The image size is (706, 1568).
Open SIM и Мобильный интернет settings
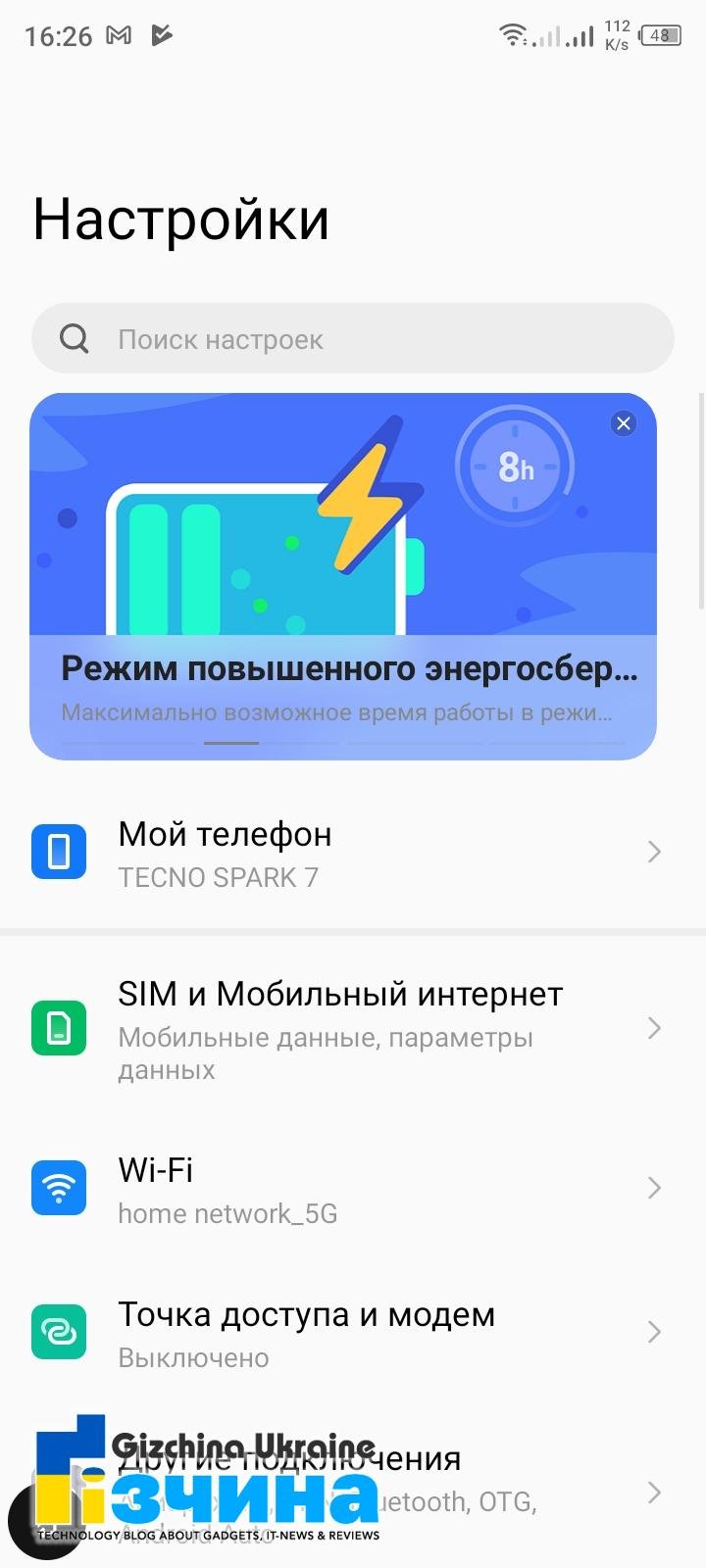pyautogui.click(x=353, y=1028)
